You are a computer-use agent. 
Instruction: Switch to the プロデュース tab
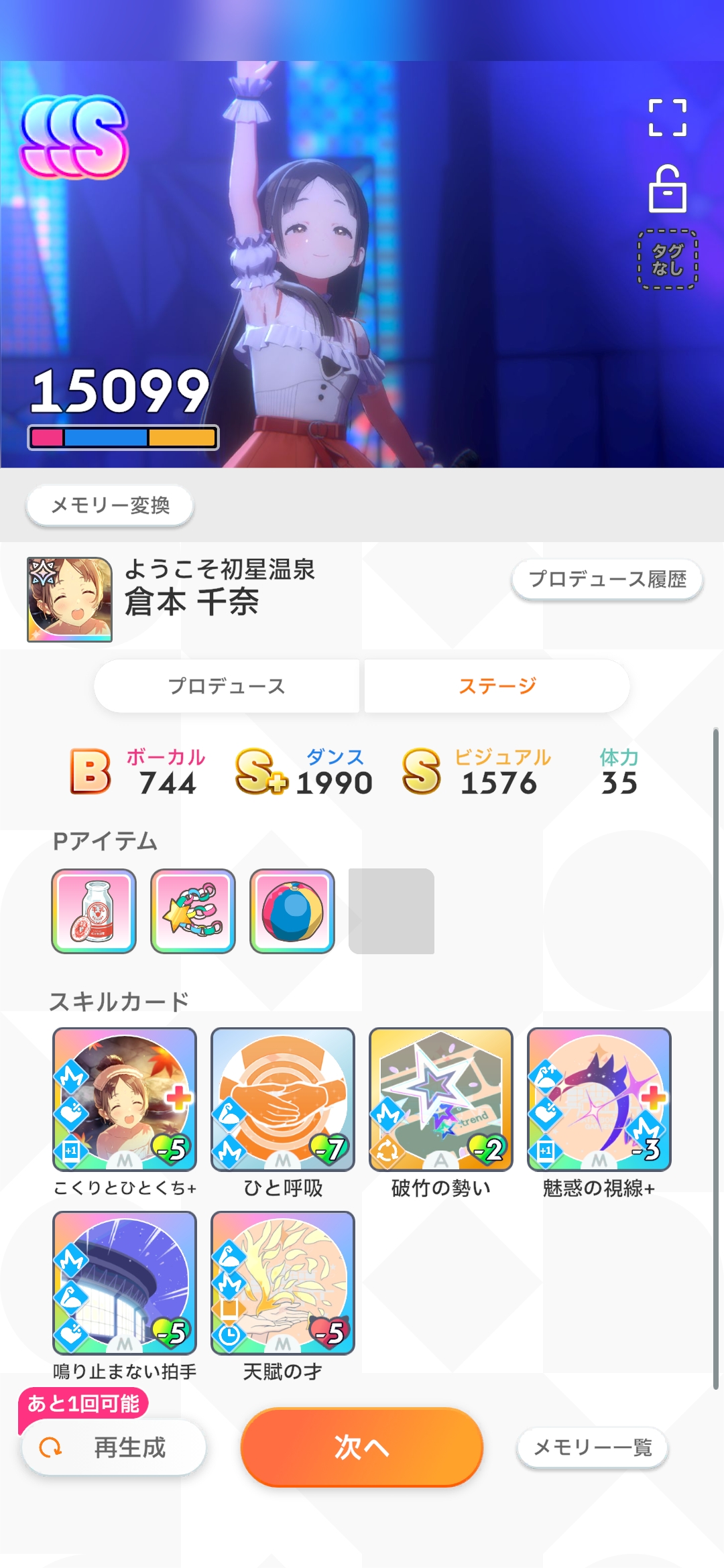coord(227,685)
